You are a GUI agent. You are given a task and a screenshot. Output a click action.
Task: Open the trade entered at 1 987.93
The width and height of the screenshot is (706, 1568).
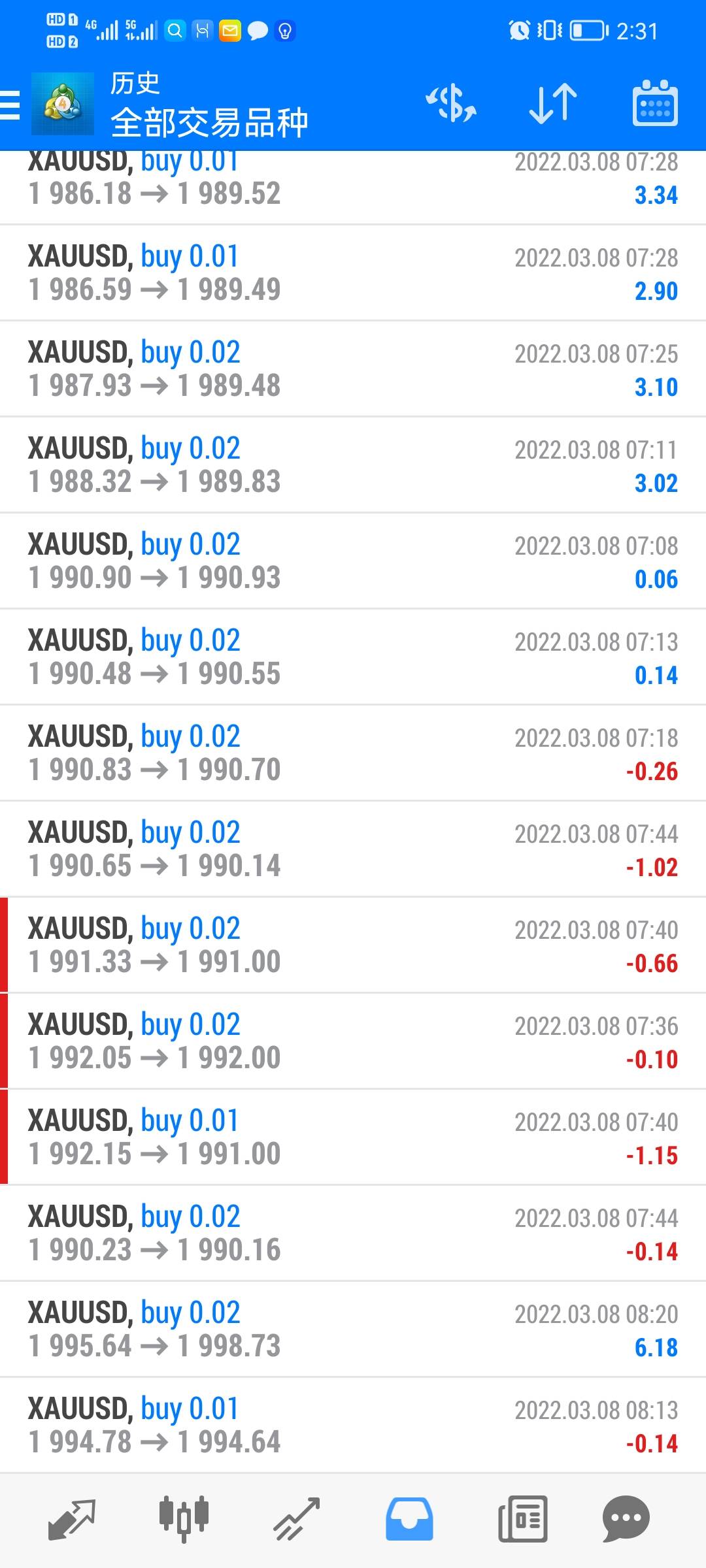coord(353,369)
